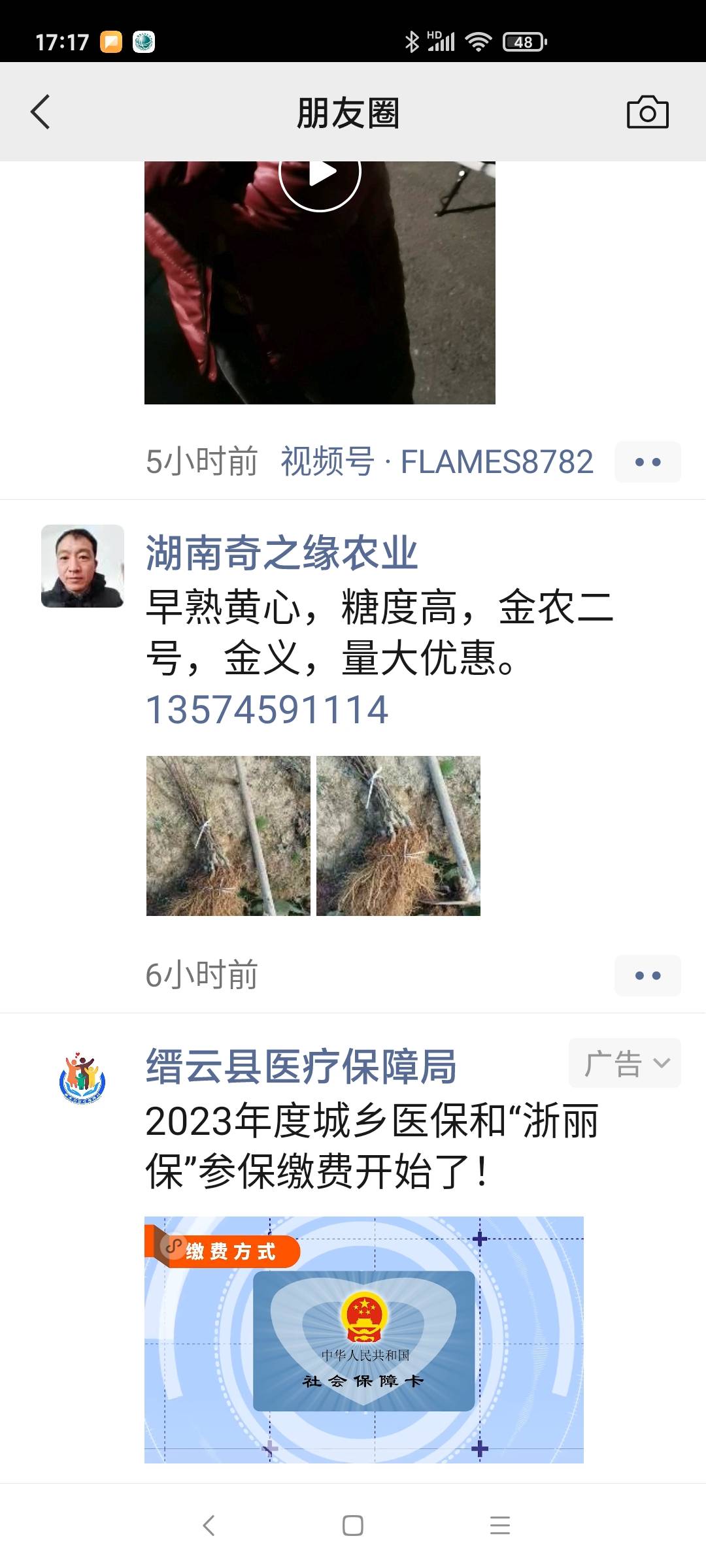Open the 缙云县医疗保障局 avatar
This screenshot has width=706, height=1568.
(82, 1079)
